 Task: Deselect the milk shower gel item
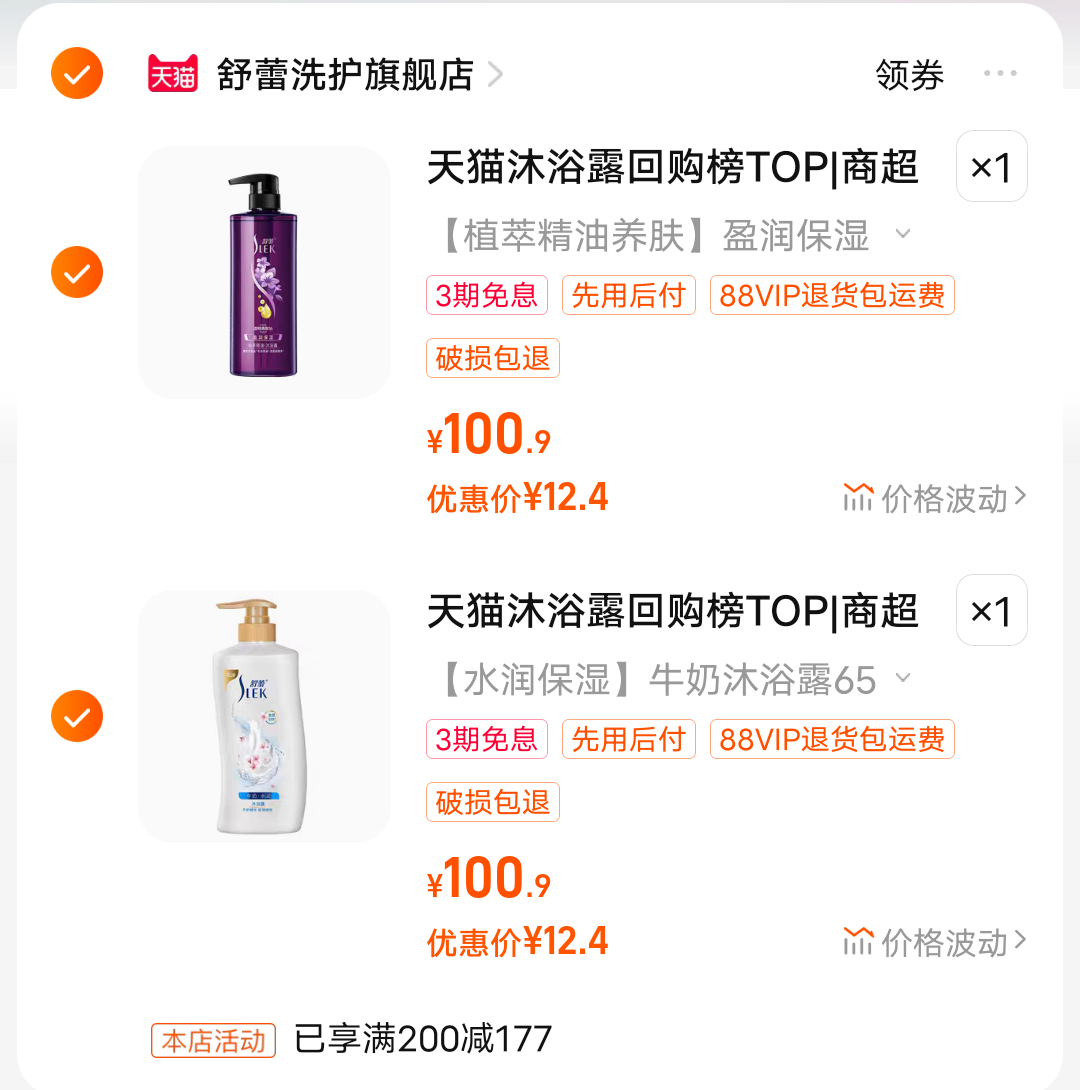coord(77,716)
